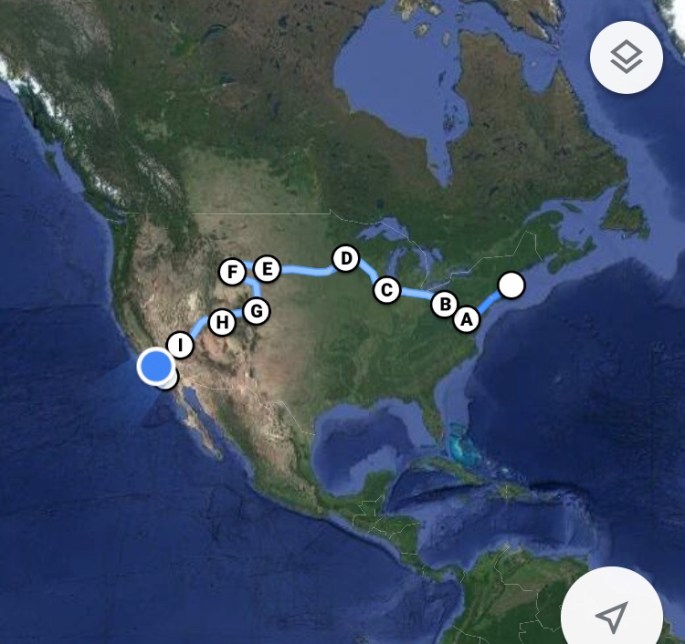Screen dimensions: 685x644
Task: Select waypoint B on the route
Action: point(444,304)
